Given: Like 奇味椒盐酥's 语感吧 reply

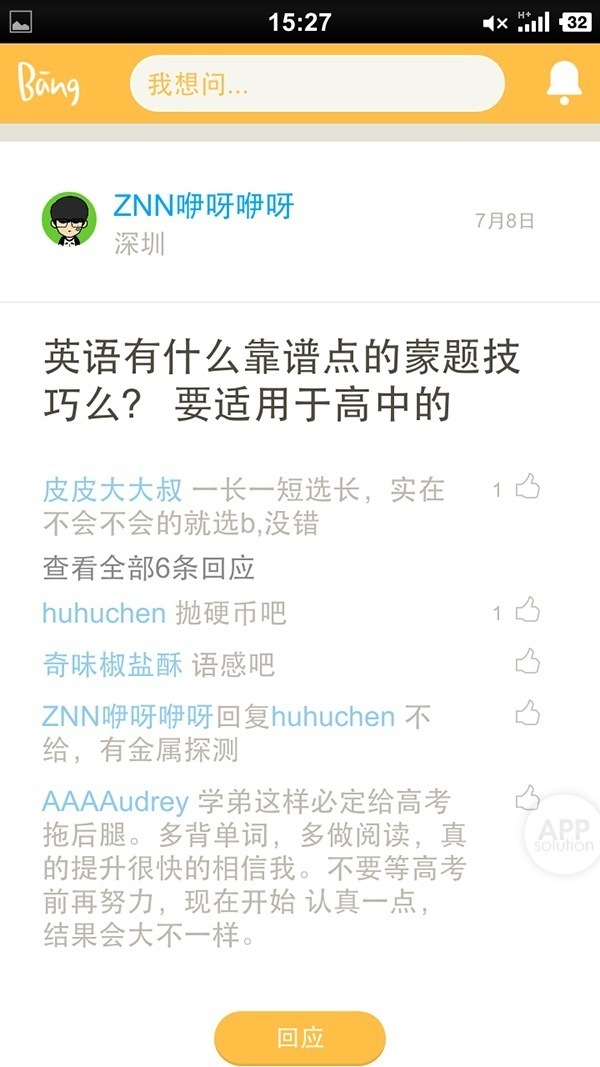Looking at the screenshot, I should (527, 661).
